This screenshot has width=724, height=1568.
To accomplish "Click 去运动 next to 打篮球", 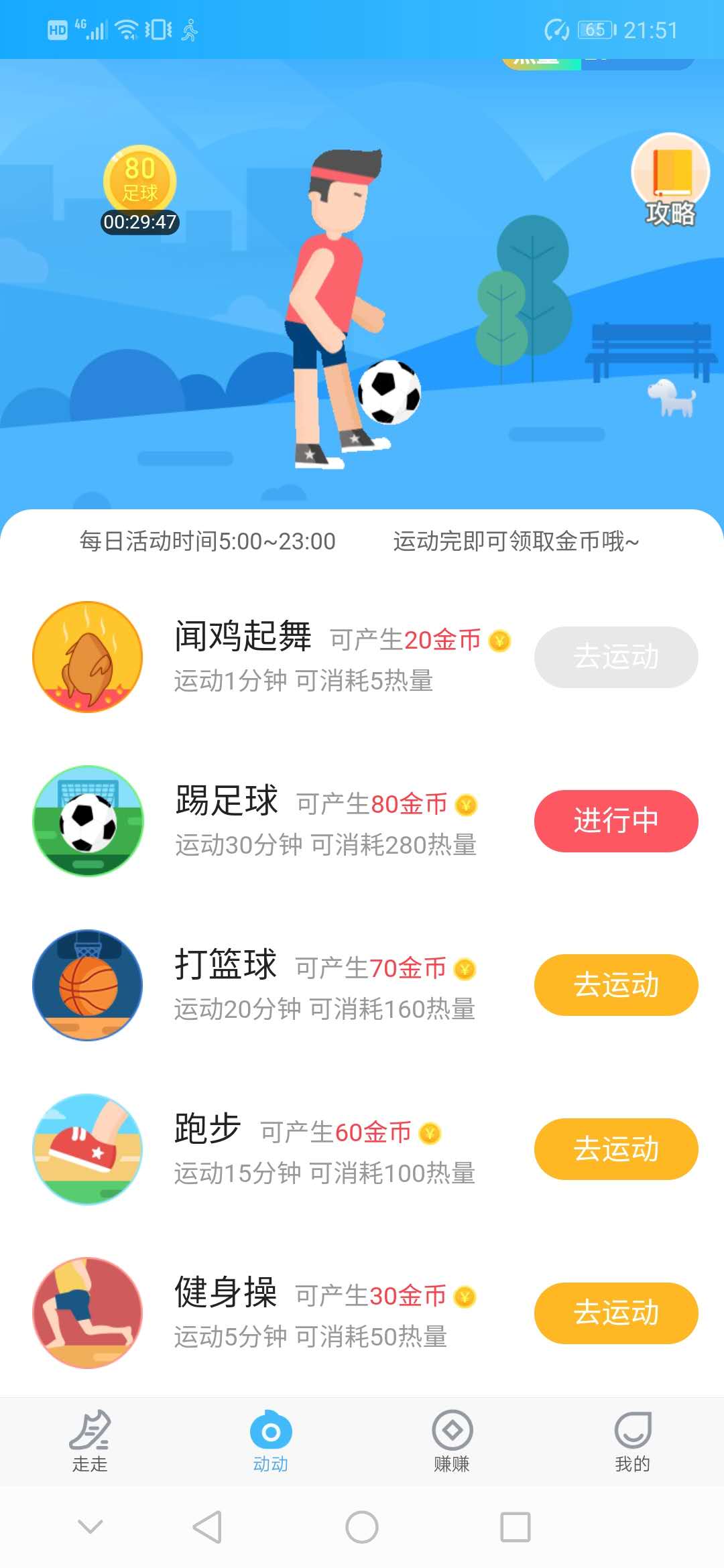I will (615, 984).
